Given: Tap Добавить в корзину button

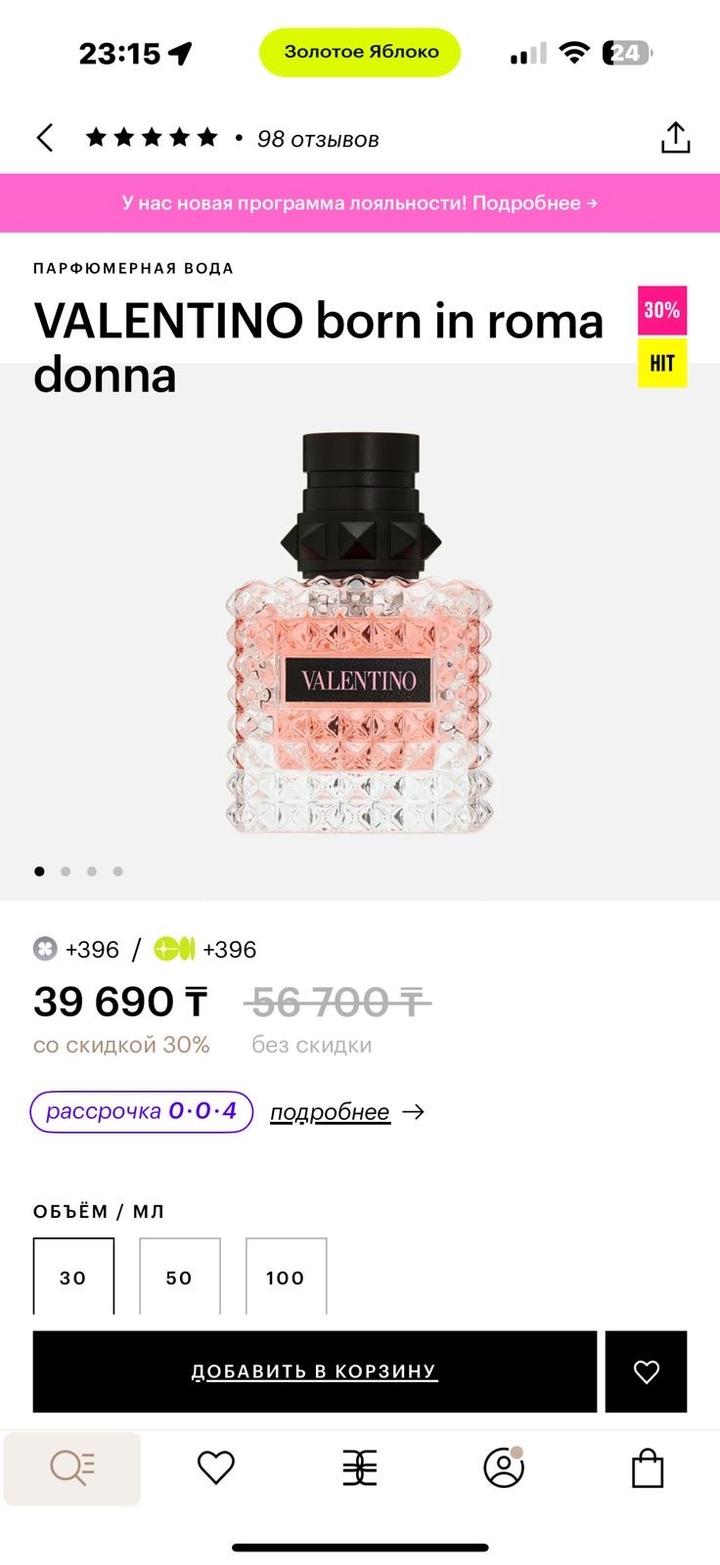Looking at the screenshot, I should (x=315, y=1371).
